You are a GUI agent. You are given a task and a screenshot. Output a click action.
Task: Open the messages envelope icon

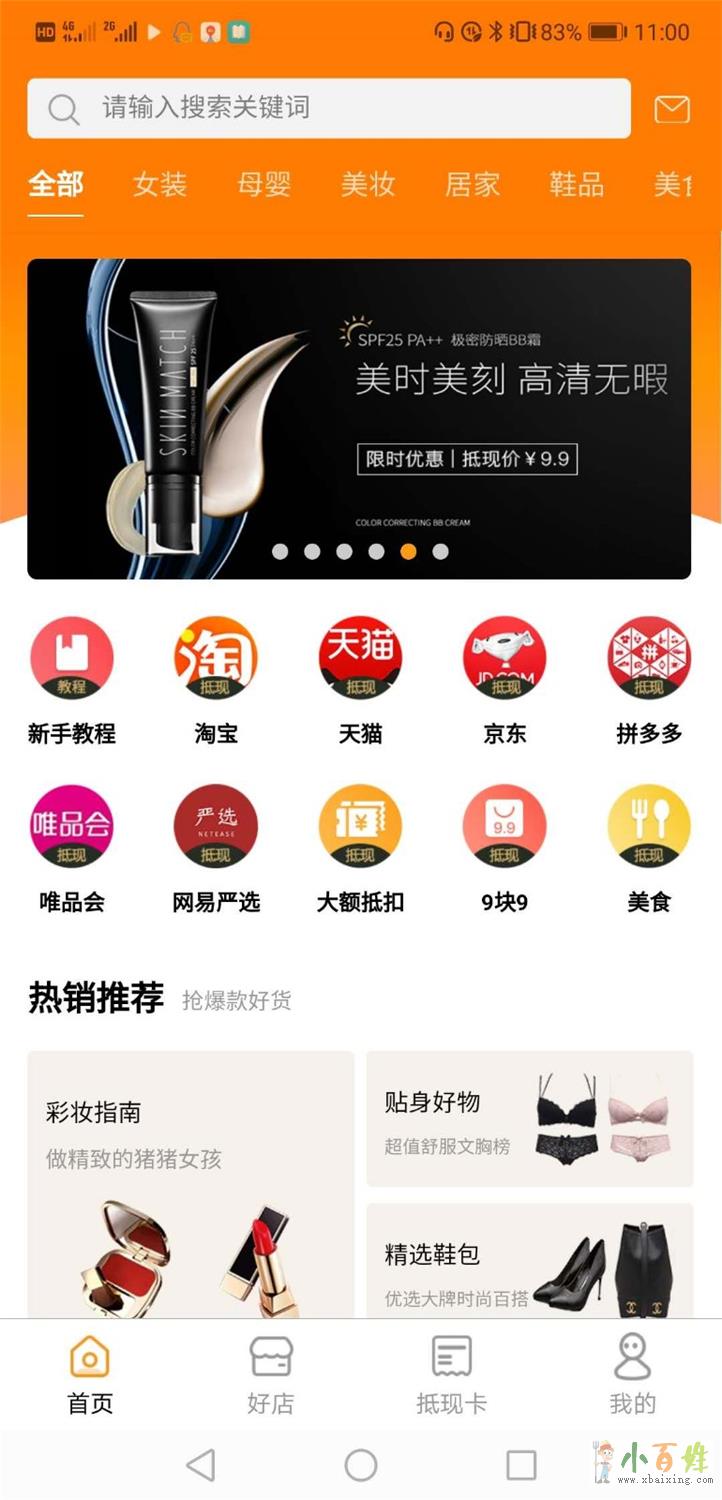coord(672,109)
